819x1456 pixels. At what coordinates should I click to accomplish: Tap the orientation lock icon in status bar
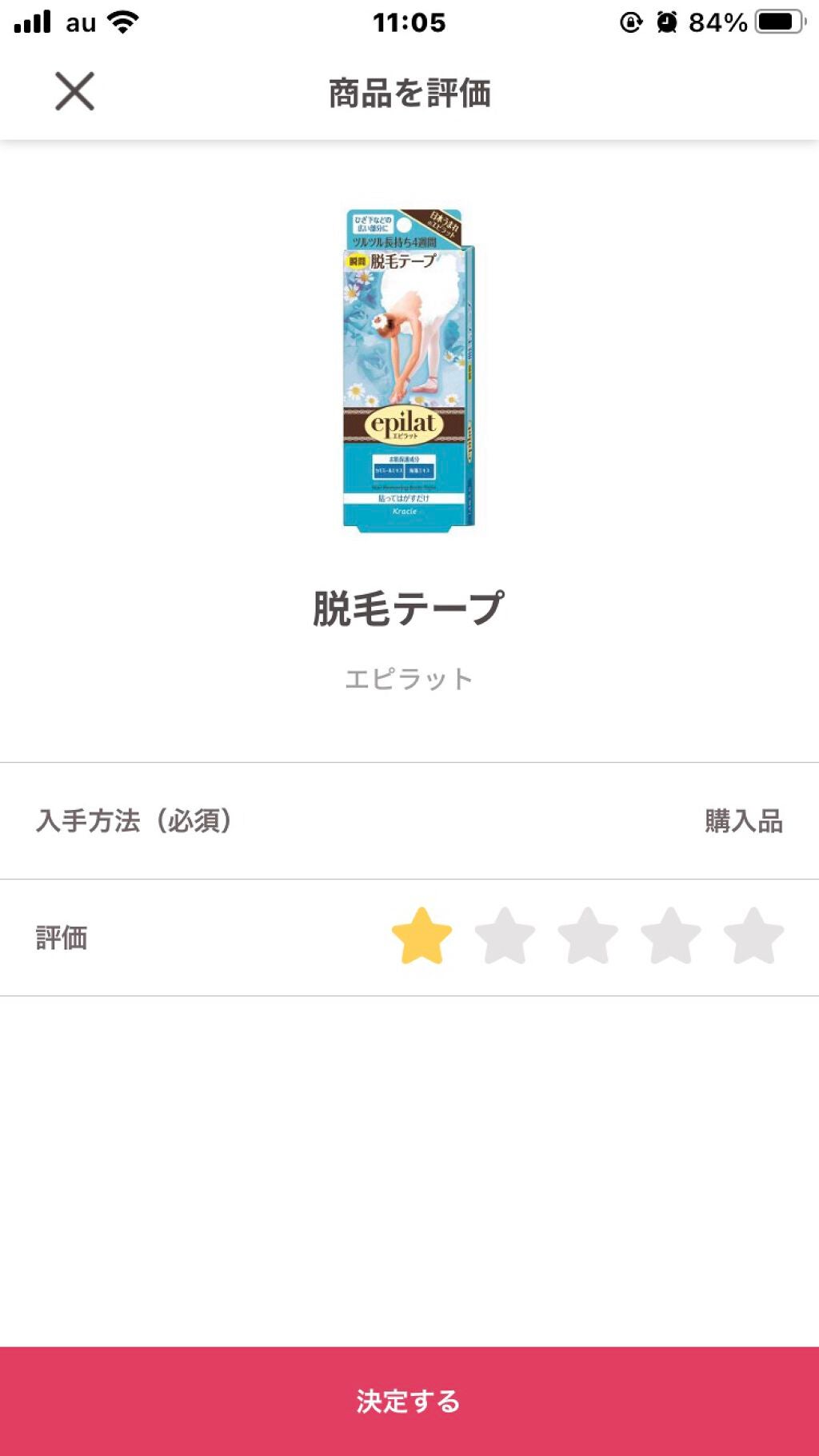coord(631,22)
